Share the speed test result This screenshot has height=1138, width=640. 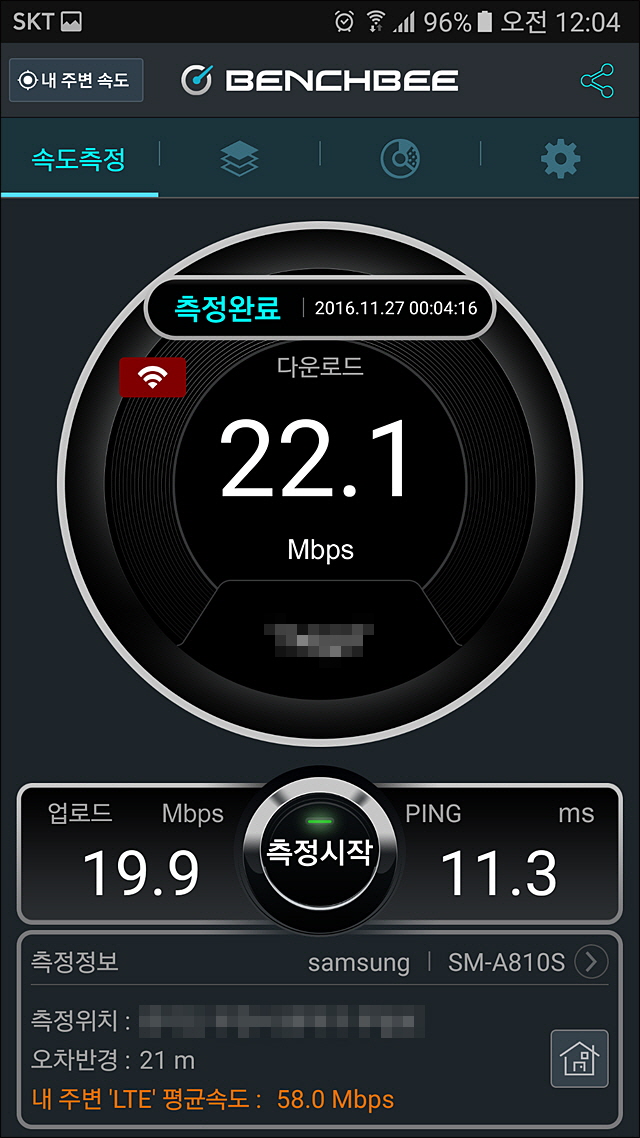click(x=597, y=81)
